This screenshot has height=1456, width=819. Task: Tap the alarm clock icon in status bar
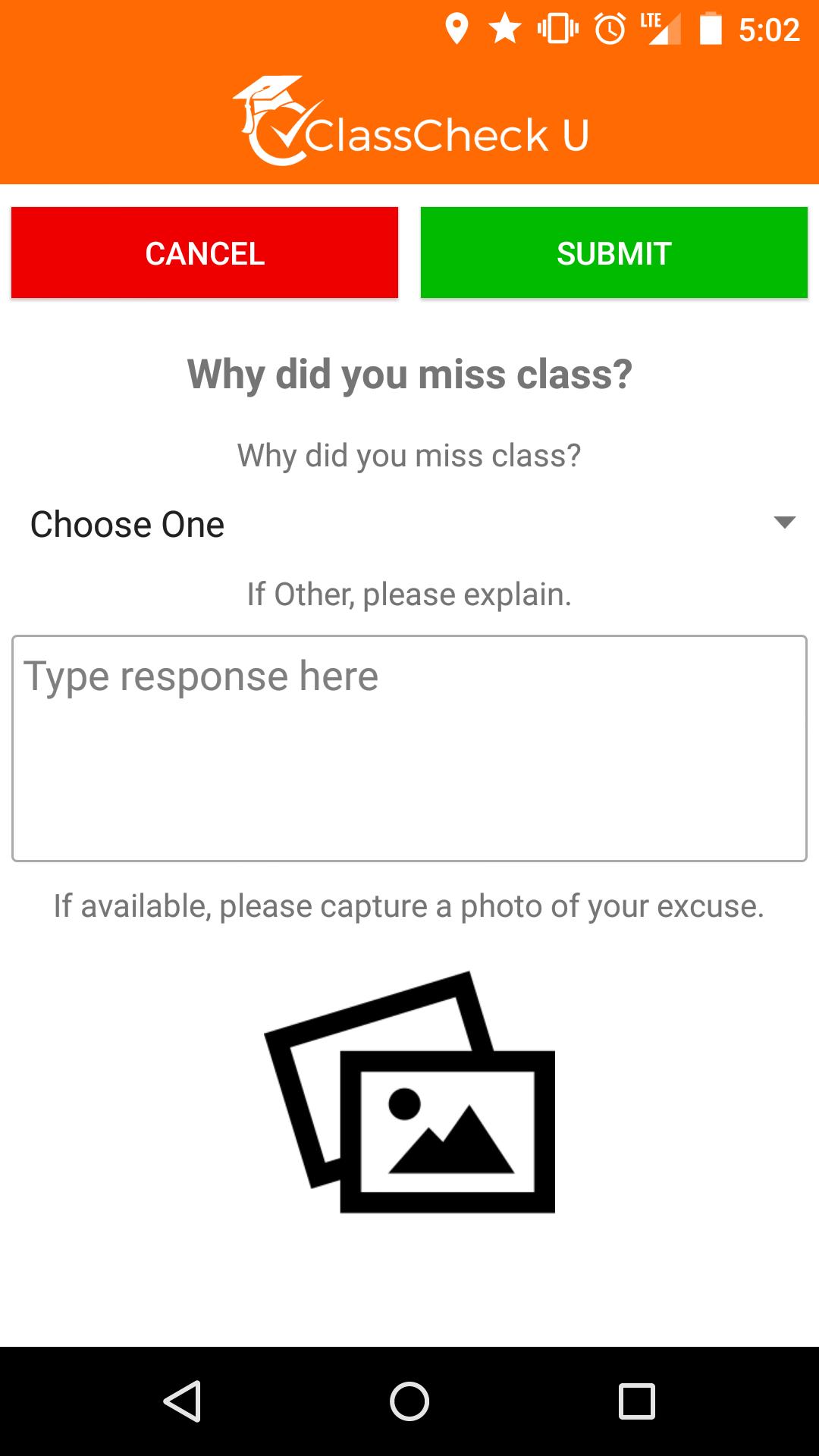[x=608, y=27]
